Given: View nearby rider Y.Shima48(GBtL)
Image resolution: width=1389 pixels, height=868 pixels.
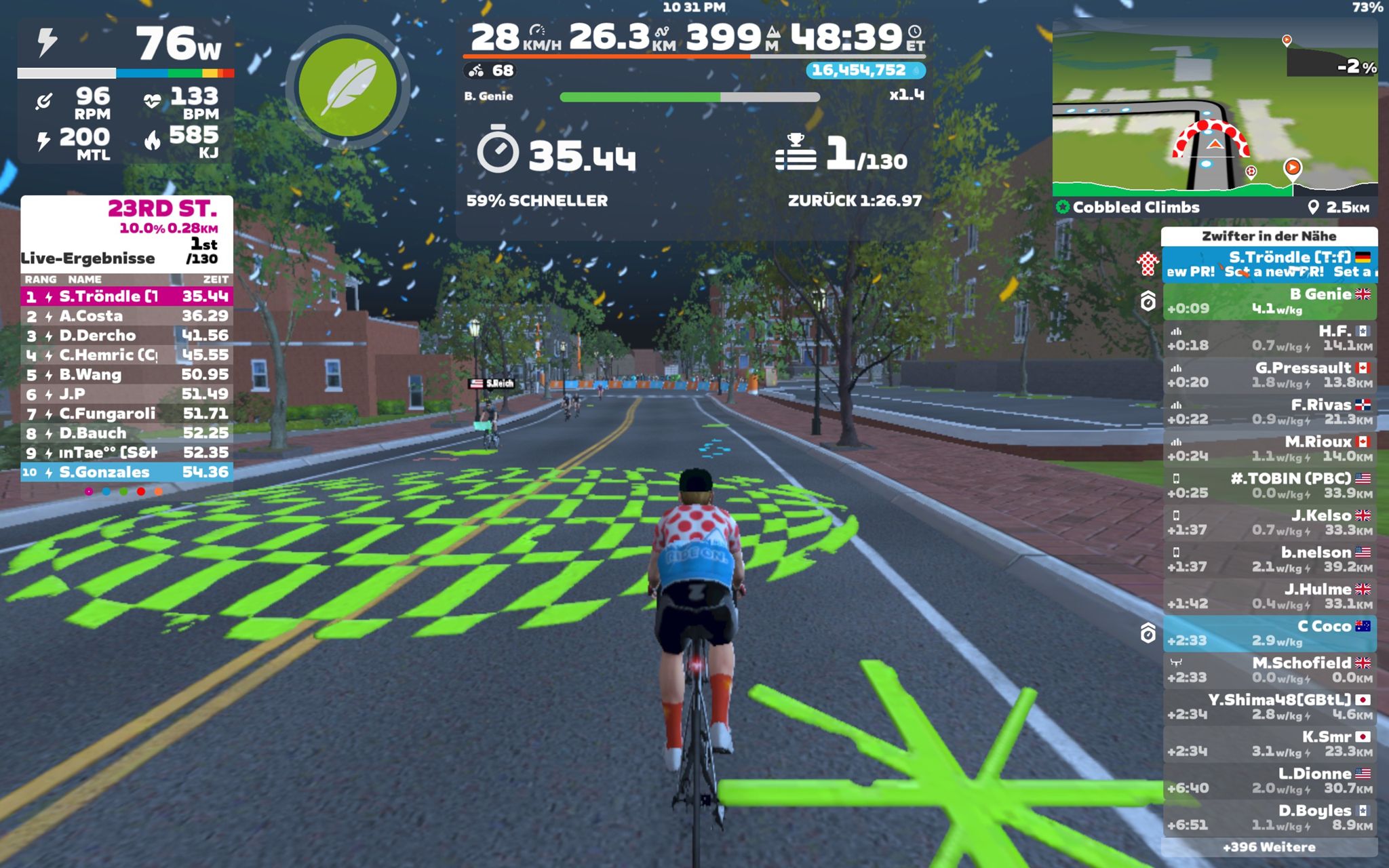Looking at the screenshot, I should [x=1269, y=707].
